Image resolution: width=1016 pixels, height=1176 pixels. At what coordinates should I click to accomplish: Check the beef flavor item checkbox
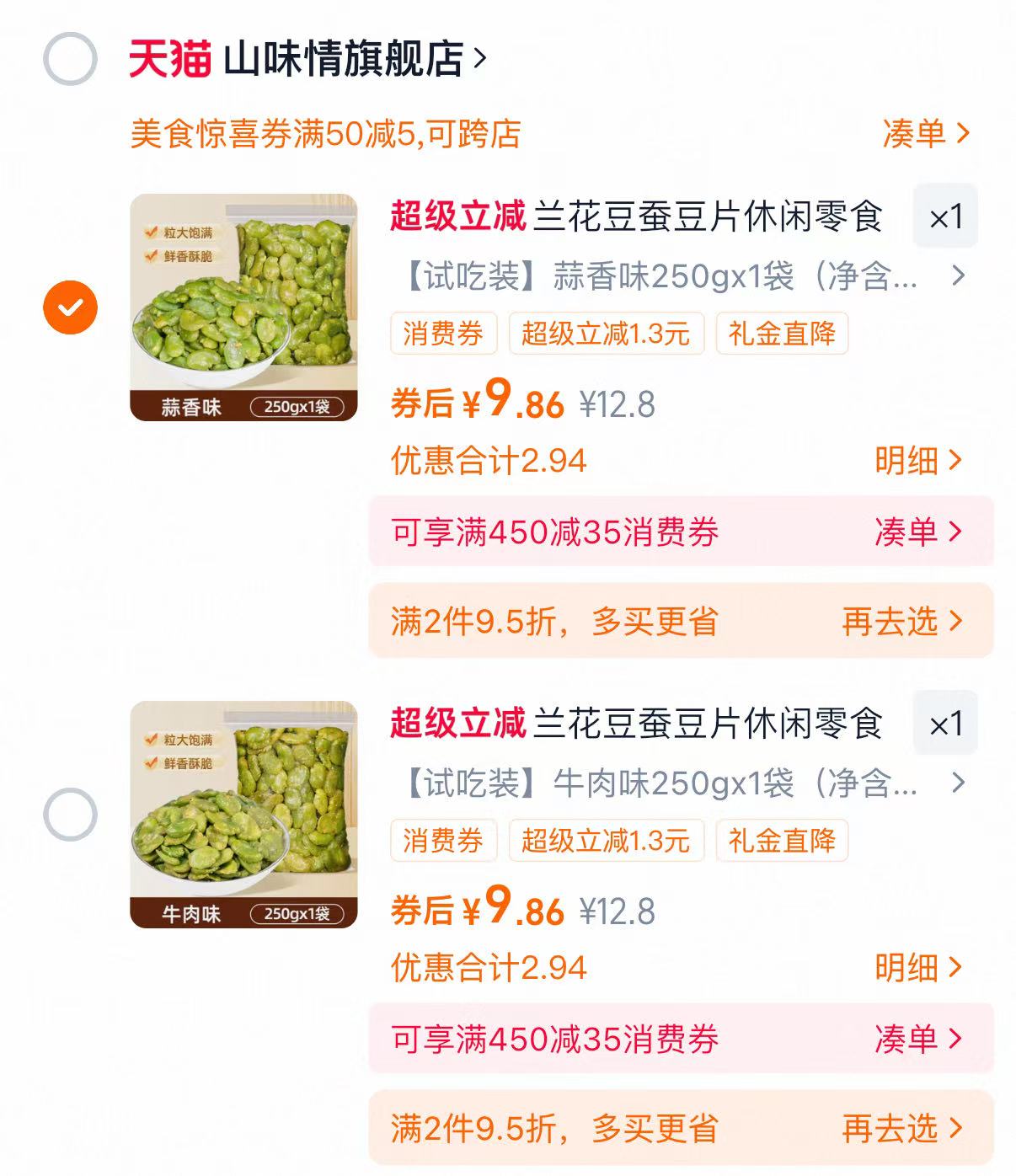click(x=70, y=811)
